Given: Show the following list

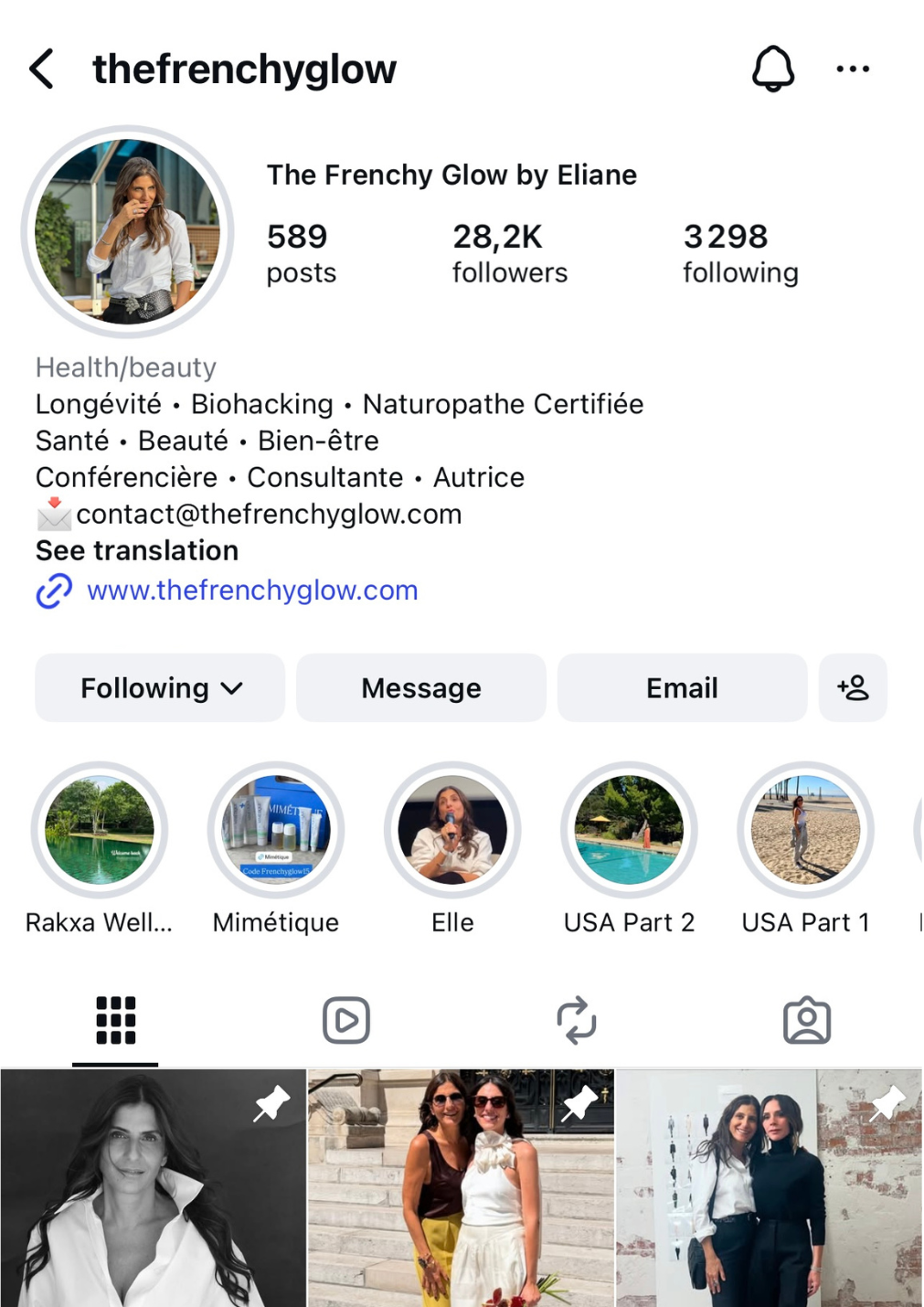Looking at the screenshot, I should (740, 253).
